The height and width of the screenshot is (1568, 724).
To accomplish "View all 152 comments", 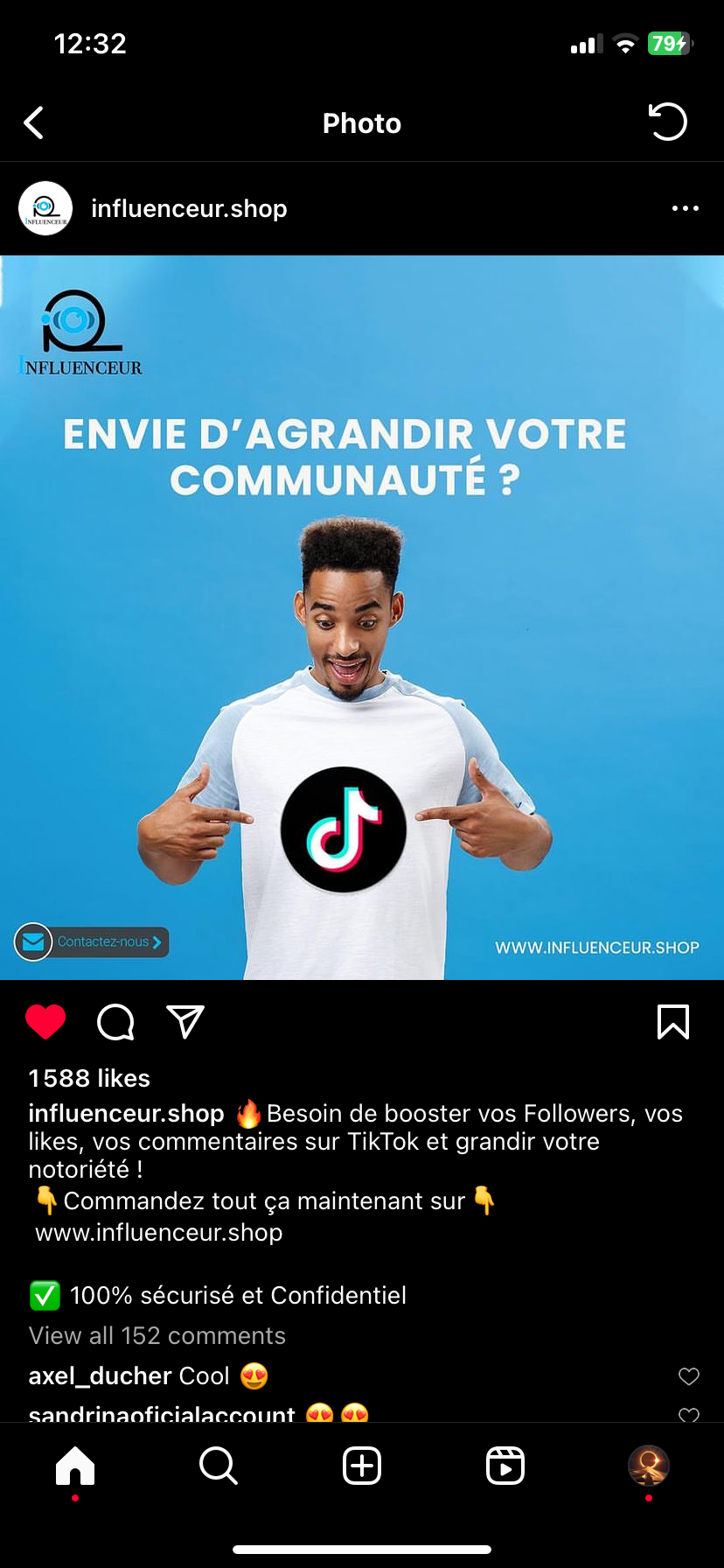I will tap(157, 1335).
